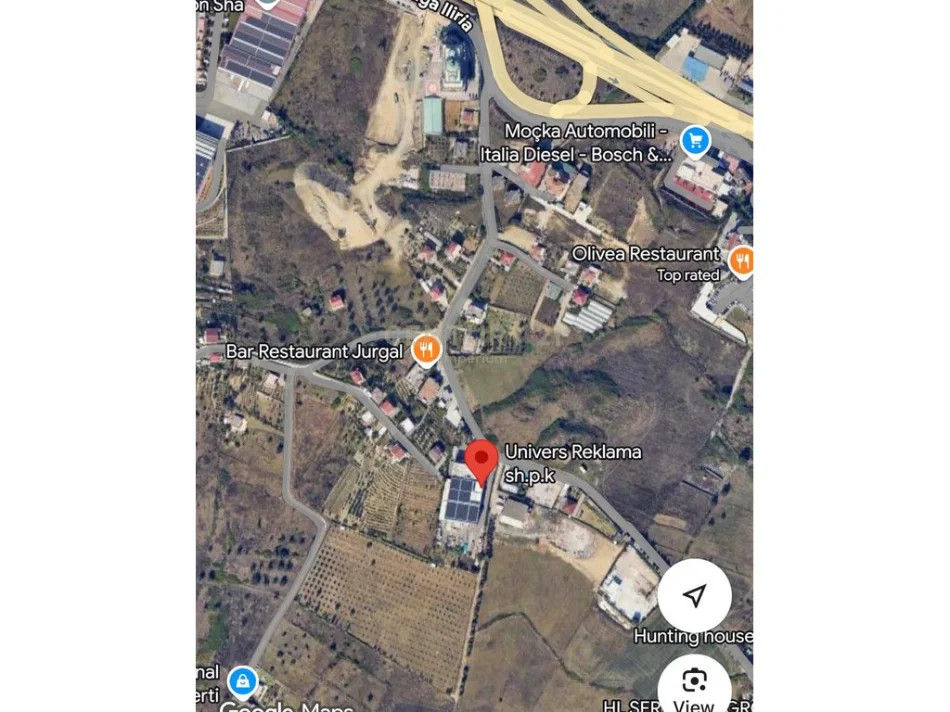Open the Moçka Automobili shop marker
The image size is (950, 712).
point(695,140)
